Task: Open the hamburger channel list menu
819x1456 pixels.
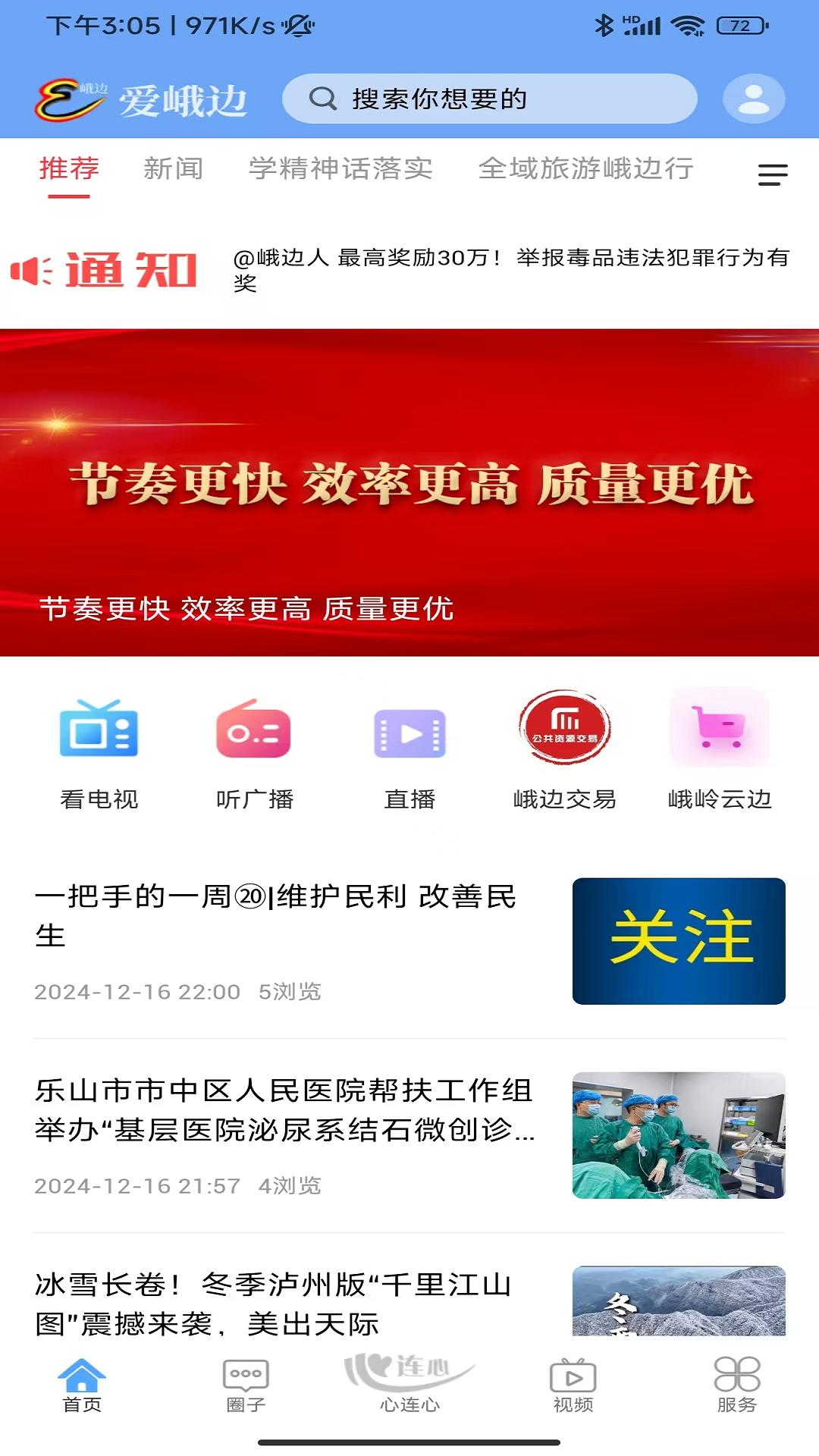Action: pyautogui.click(x=772, y=173)
